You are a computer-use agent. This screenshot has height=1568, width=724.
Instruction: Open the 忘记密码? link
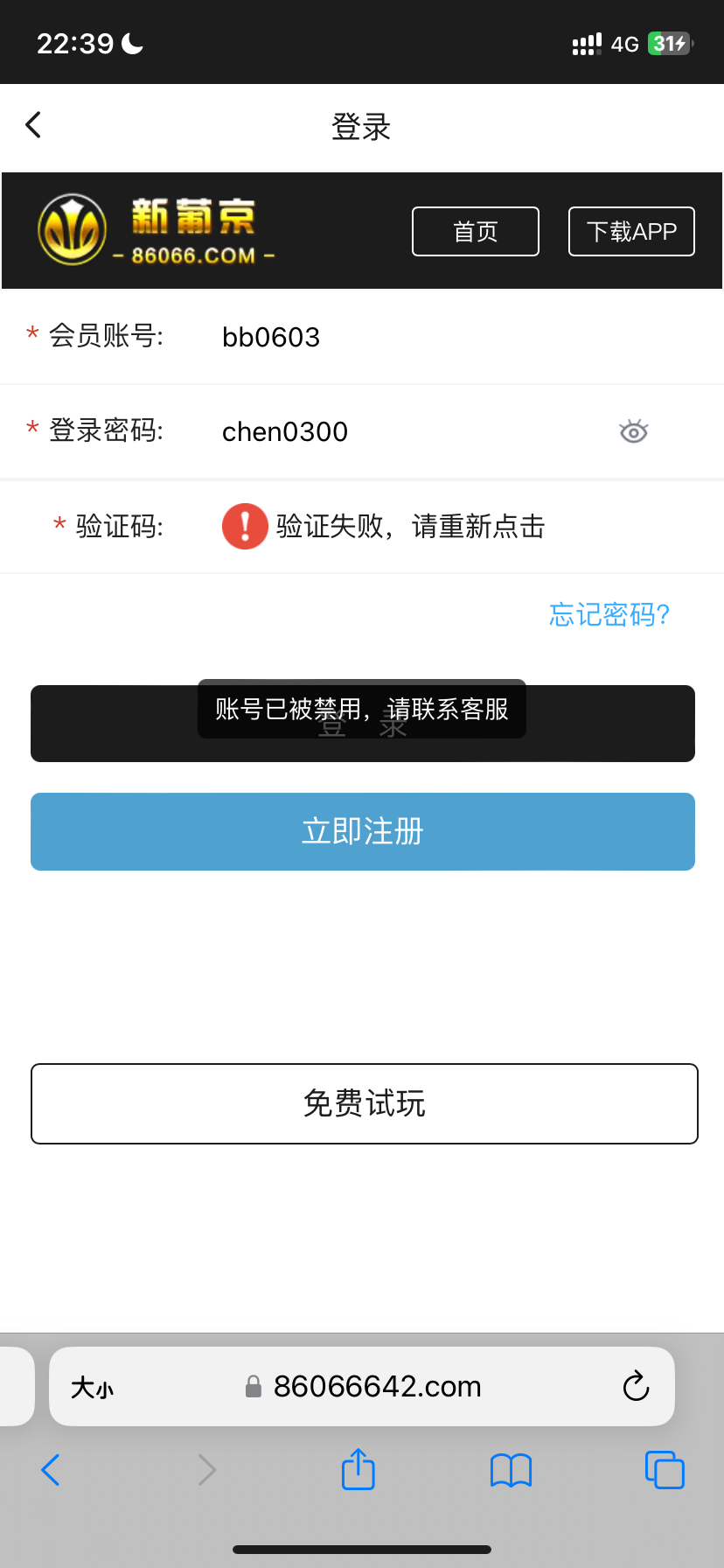coord(609,615)
